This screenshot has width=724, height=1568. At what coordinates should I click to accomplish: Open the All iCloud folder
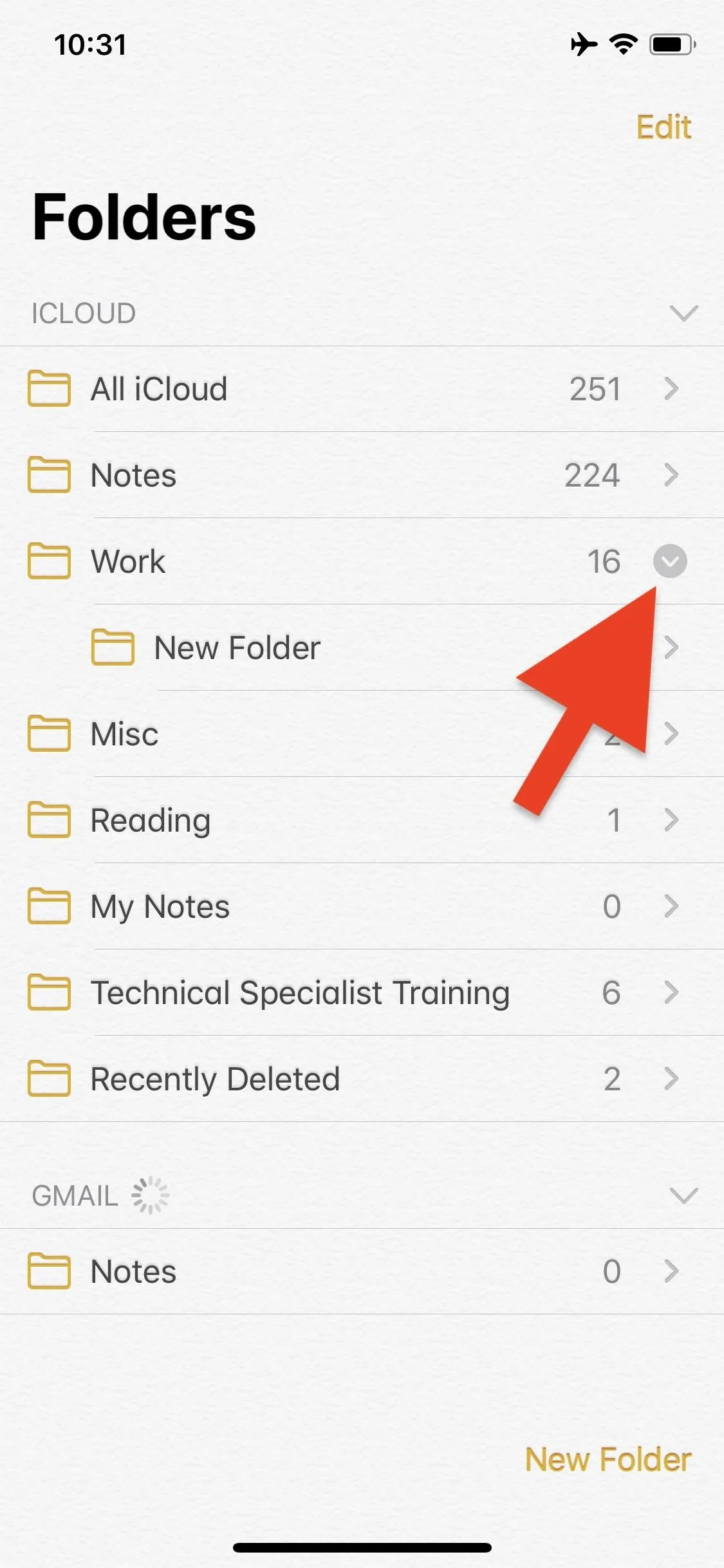click(362, 389)
